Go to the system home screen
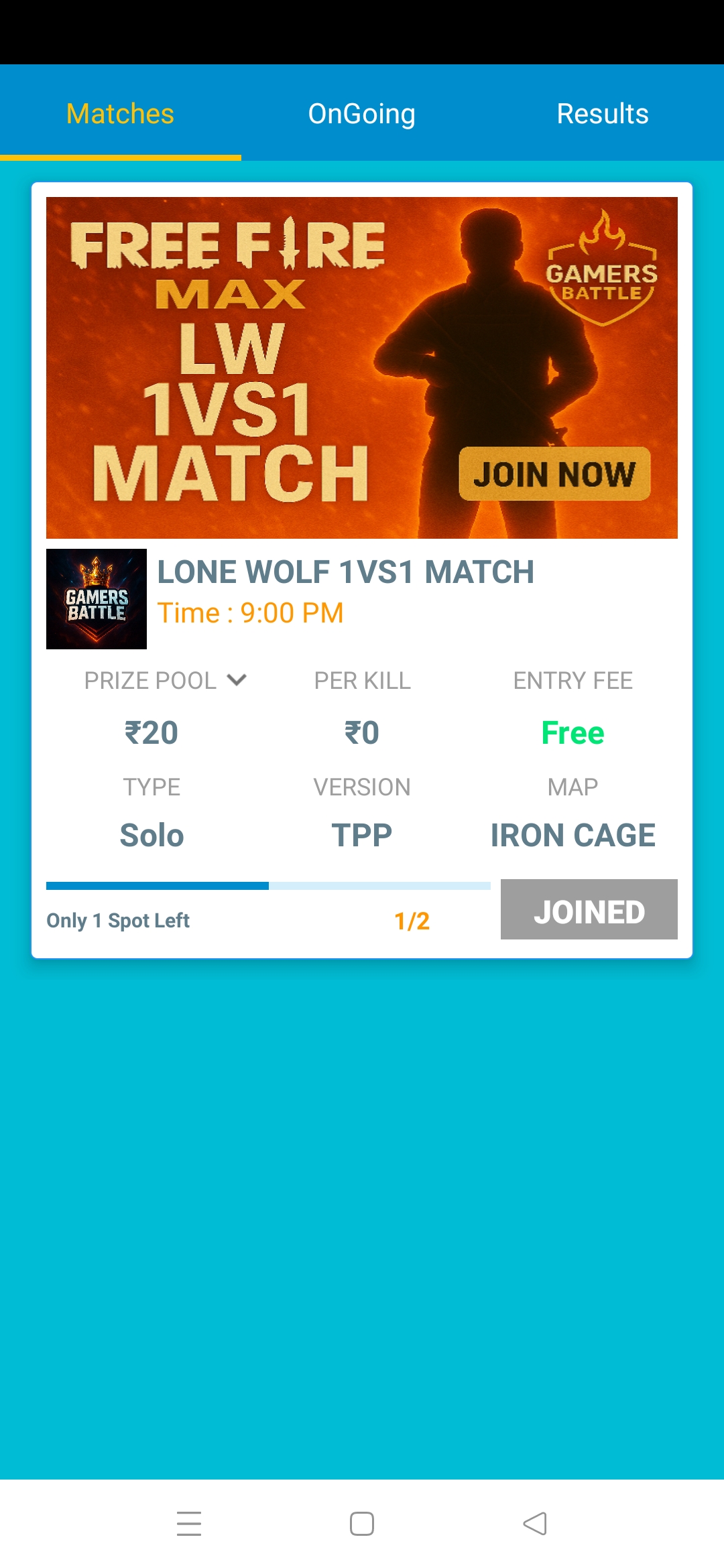The width and height of the screenshot is (724, 1568). coord(361,1524)
